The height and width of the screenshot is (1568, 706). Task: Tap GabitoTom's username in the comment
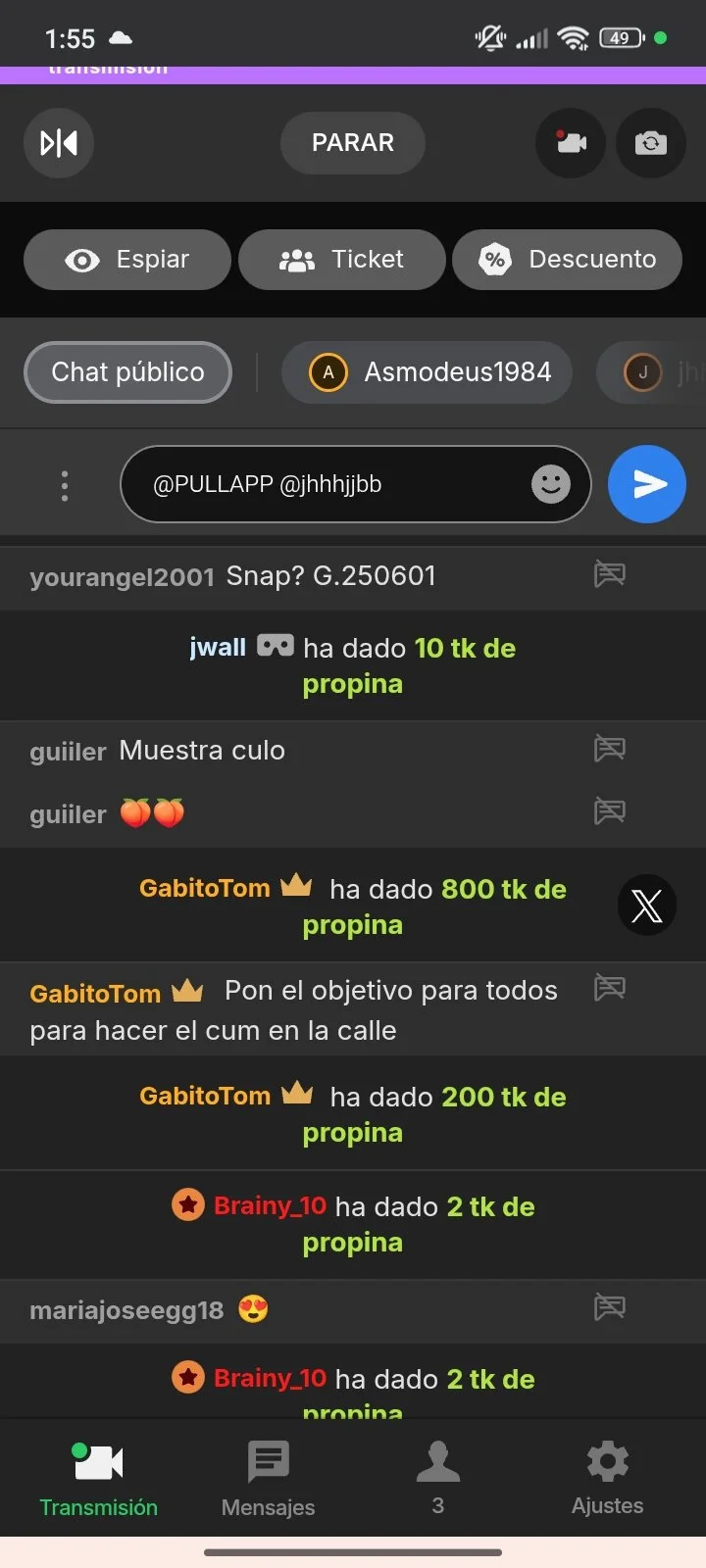click(95, 994)
